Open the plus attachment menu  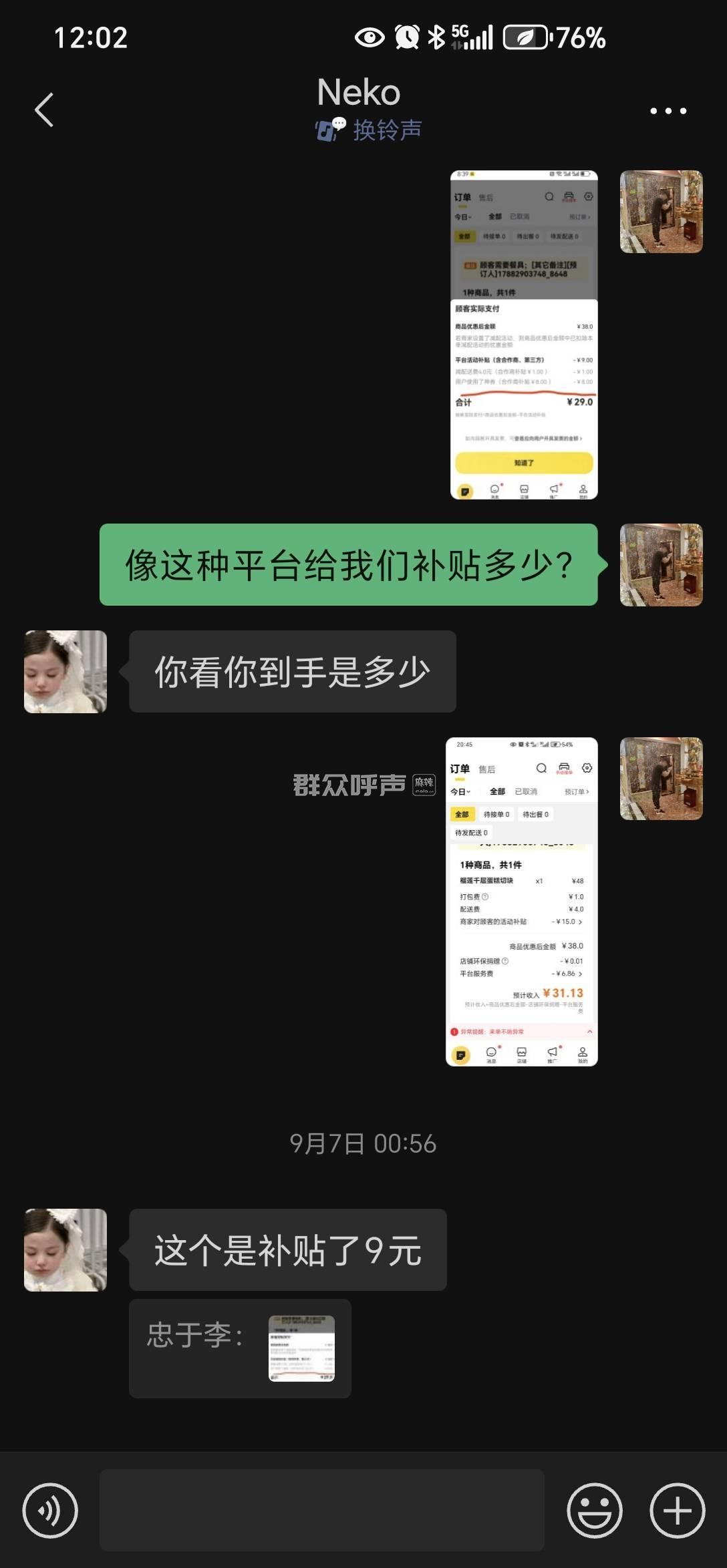678,1511
